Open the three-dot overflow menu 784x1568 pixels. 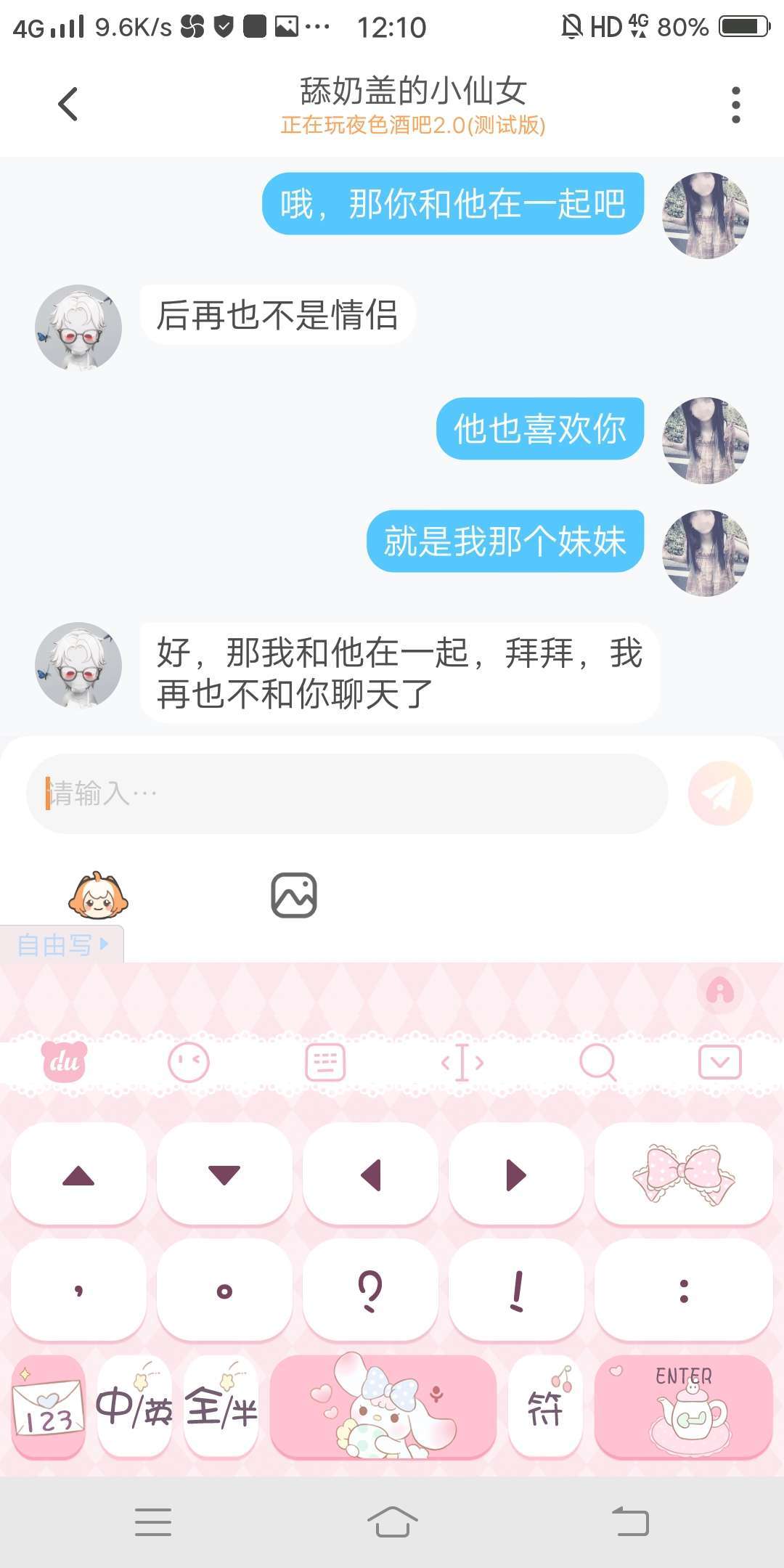point(735,105)
